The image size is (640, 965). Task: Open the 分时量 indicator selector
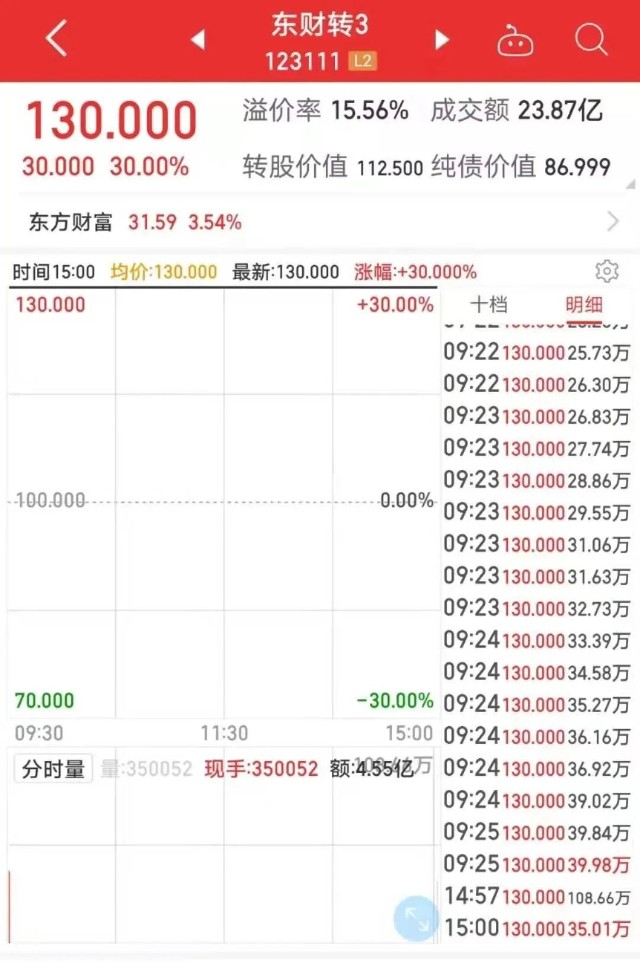point(53,769)
